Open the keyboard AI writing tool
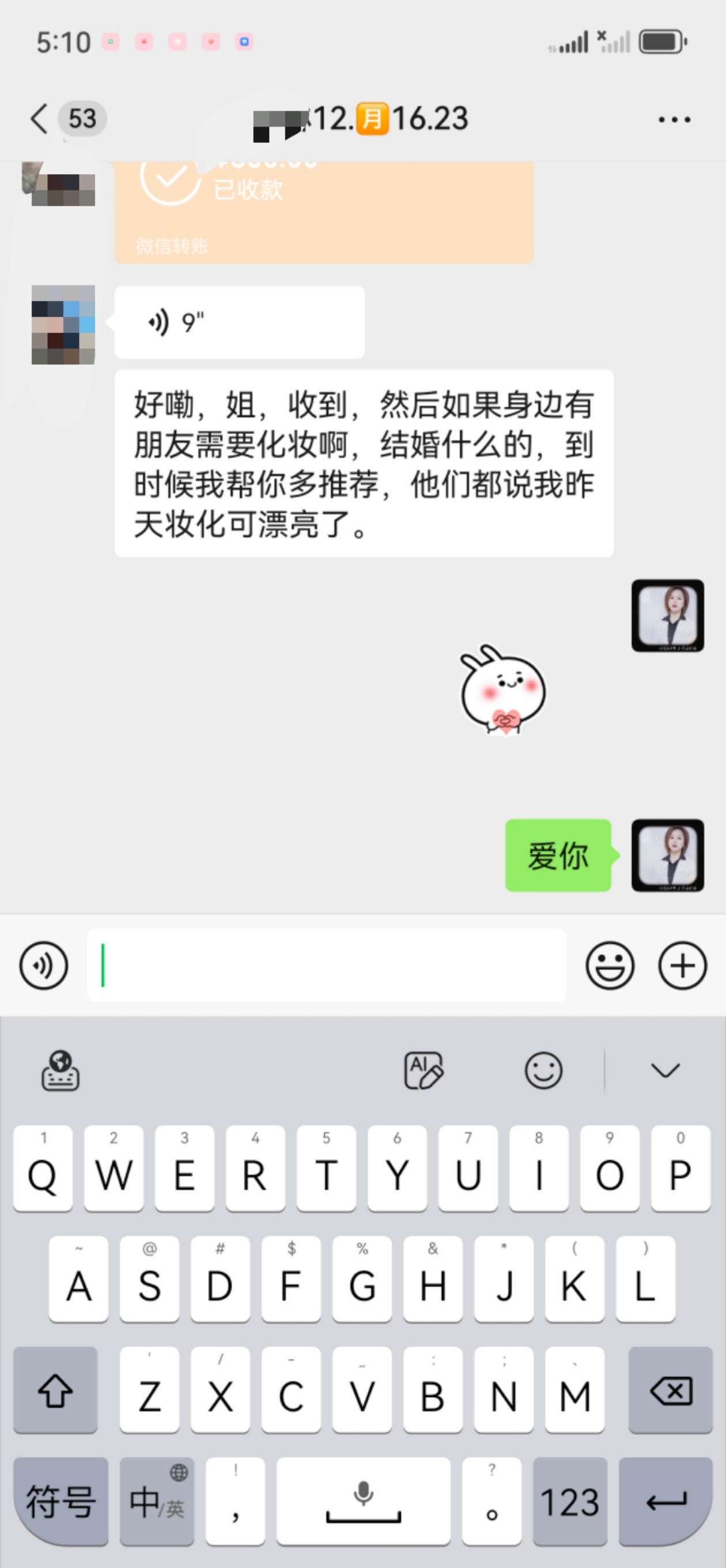The image size is (726, 1568). pyautogui.click(x=423, y=1070)
